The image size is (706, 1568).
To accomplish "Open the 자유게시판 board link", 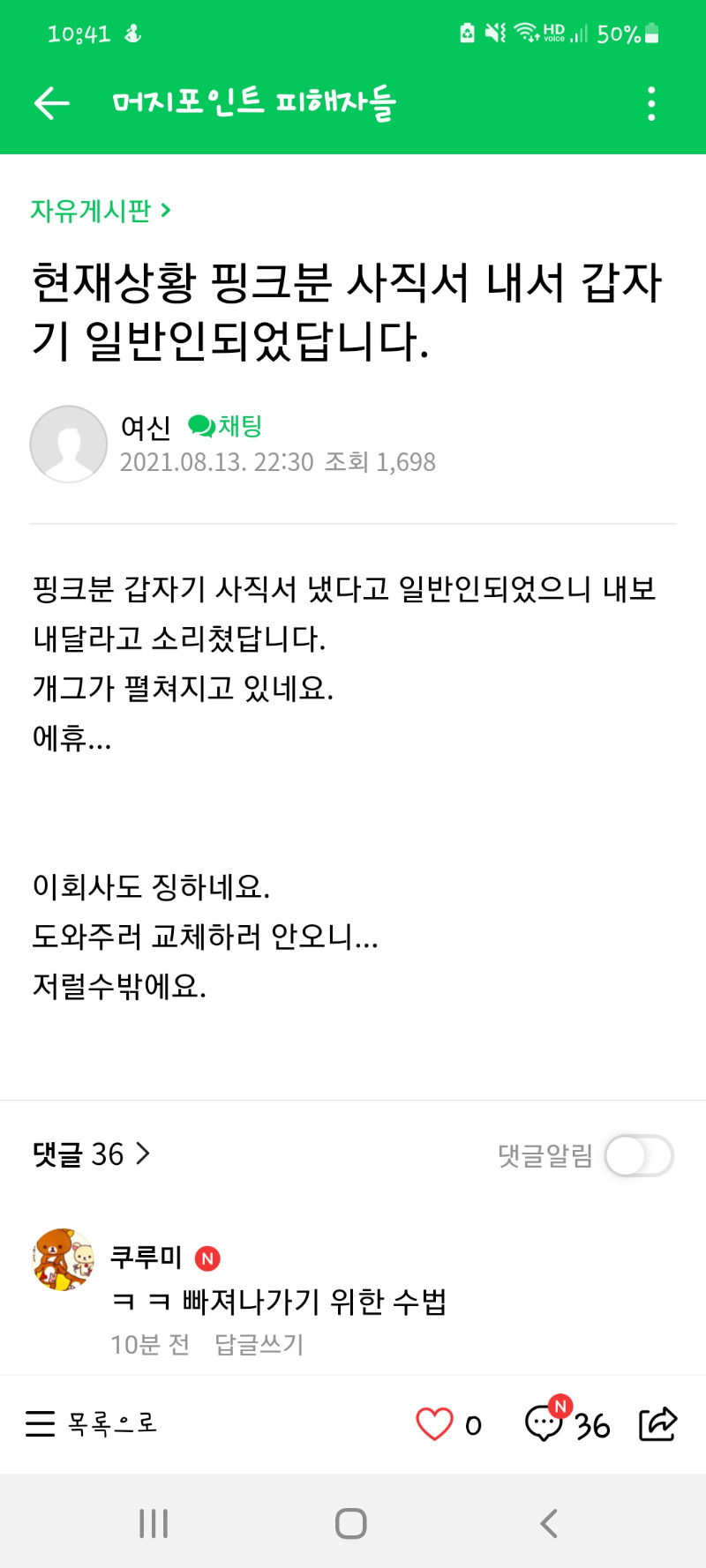I will pyautogui.click(x=100, y=211).
